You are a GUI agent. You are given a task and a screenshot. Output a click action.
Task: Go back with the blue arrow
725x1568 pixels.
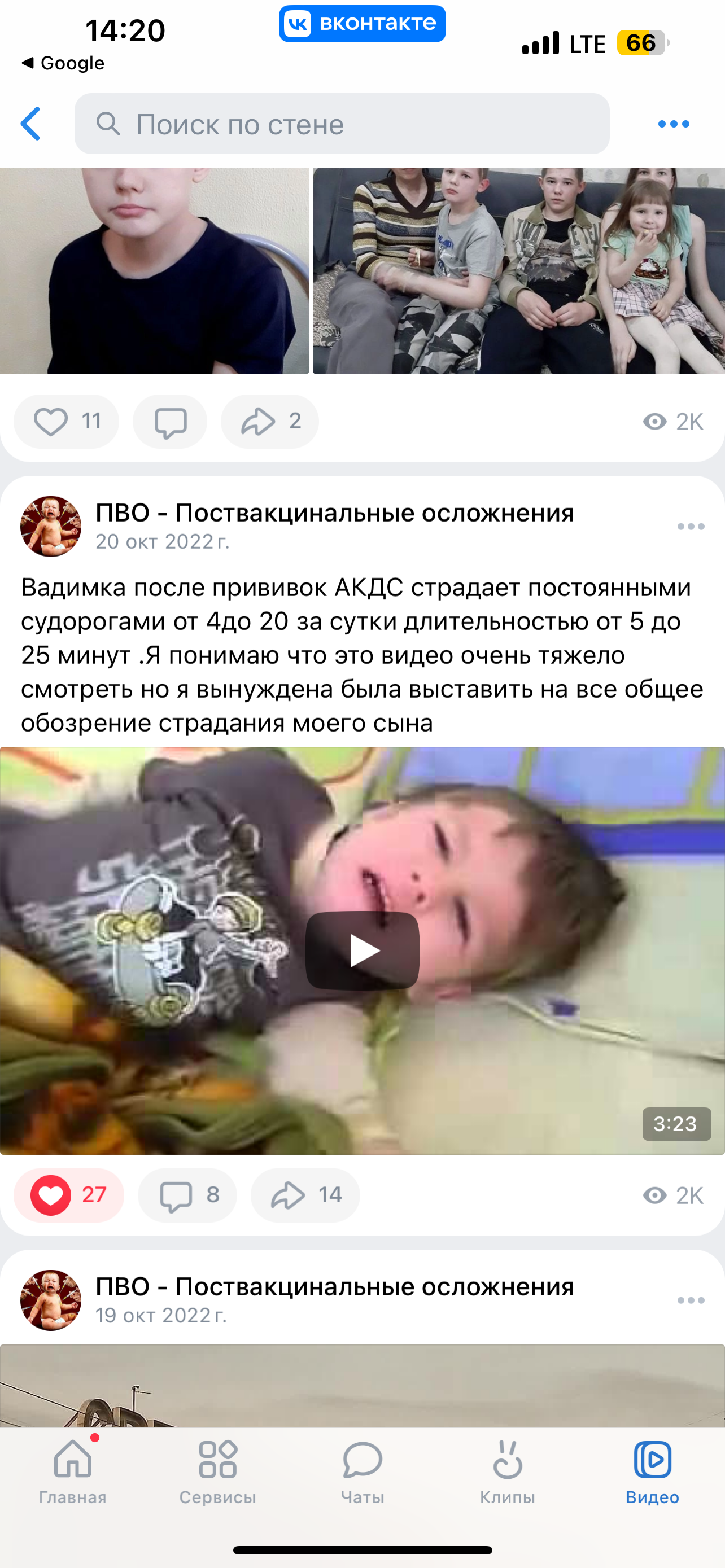[x=31, y=124]
